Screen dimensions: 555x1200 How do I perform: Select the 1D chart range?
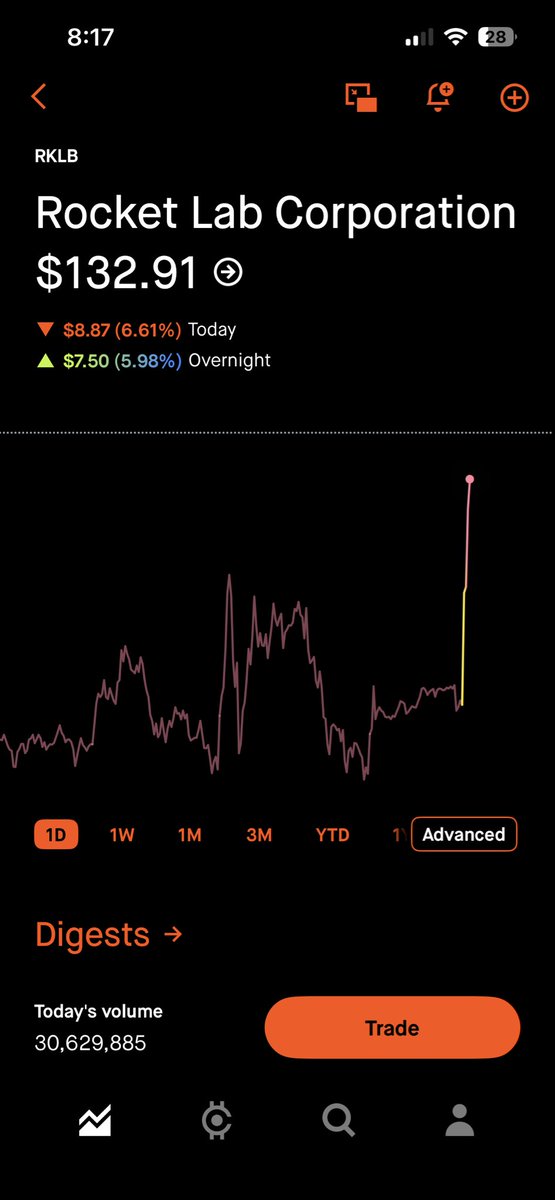56,835
